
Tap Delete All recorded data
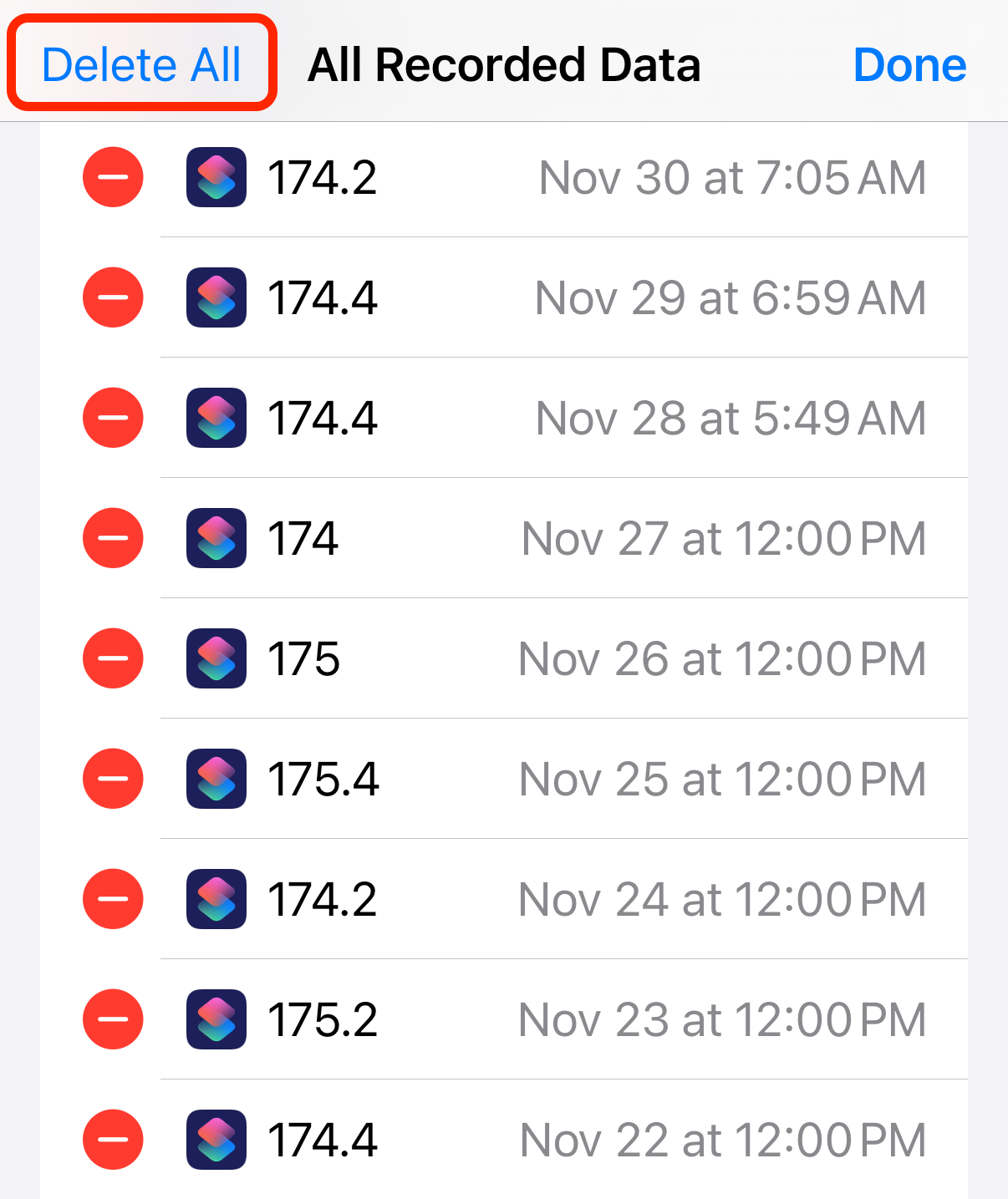141,65
